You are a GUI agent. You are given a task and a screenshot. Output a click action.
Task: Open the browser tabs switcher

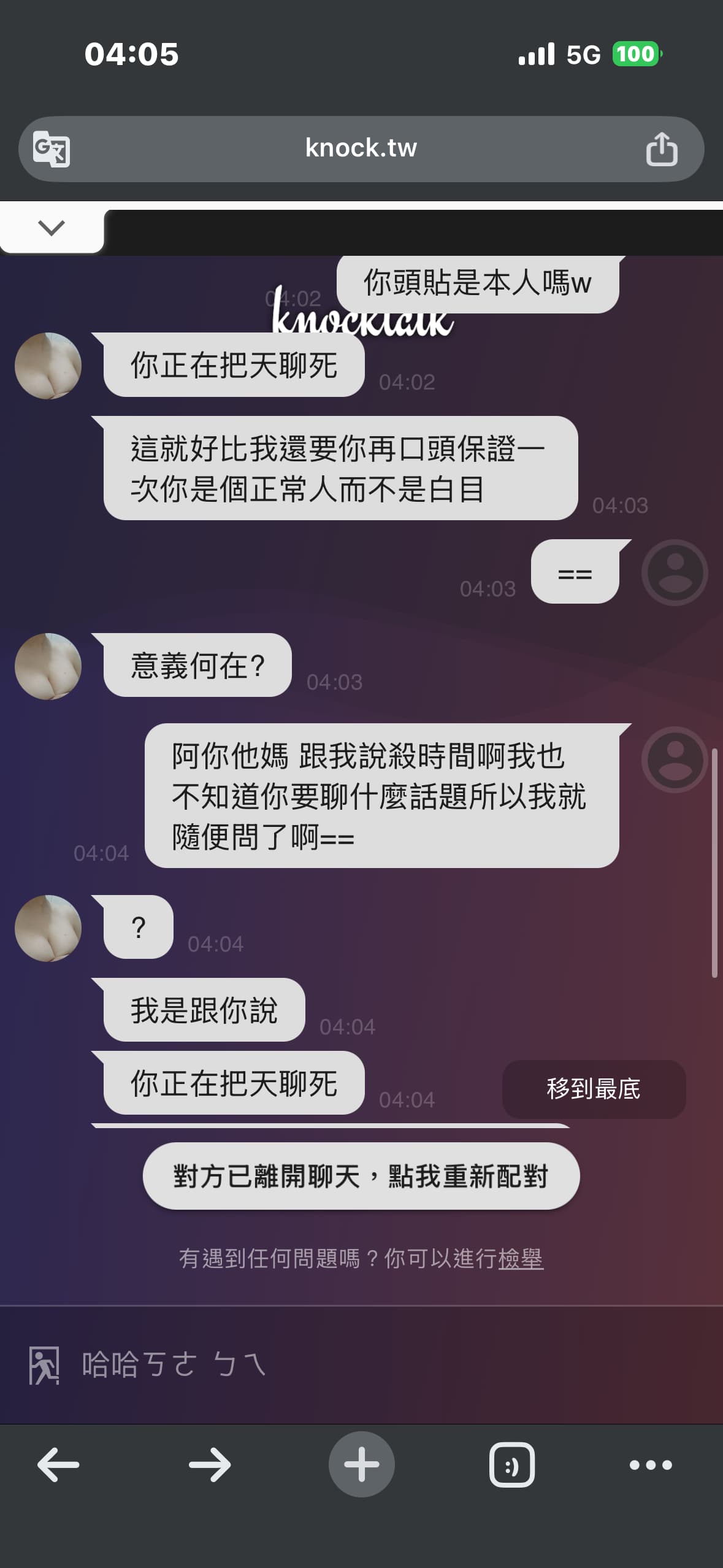tap(512, 1465)
